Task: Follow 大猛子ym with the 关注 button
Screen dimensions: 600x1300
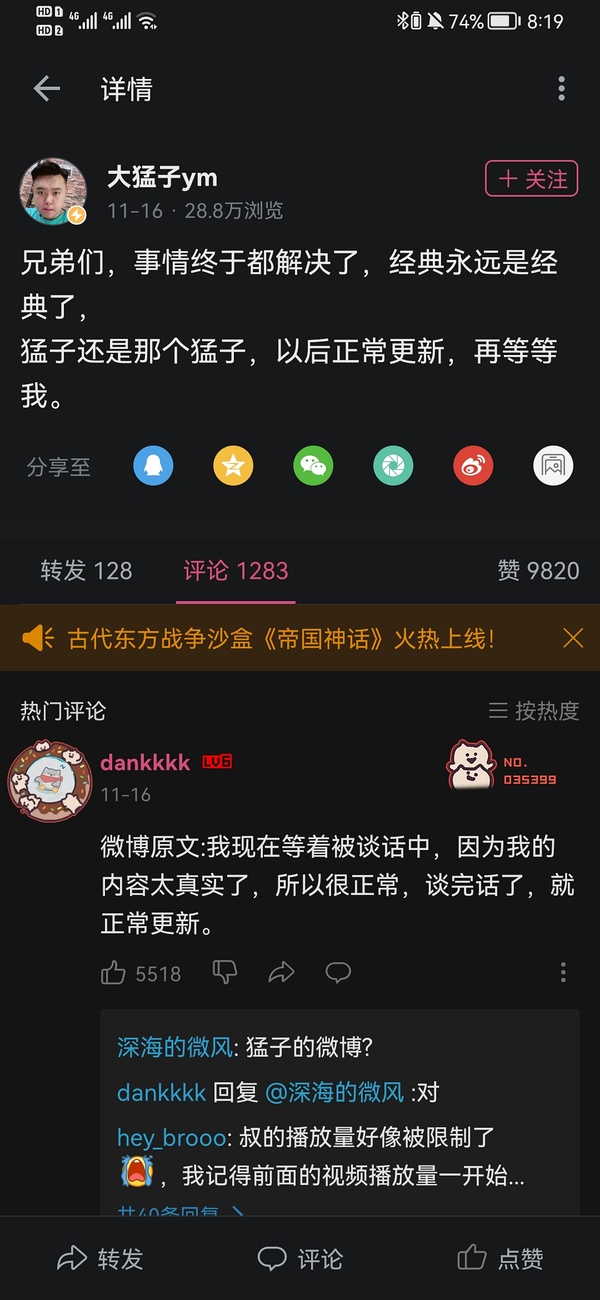Action: pyautogui.click(x=532, y=179)
